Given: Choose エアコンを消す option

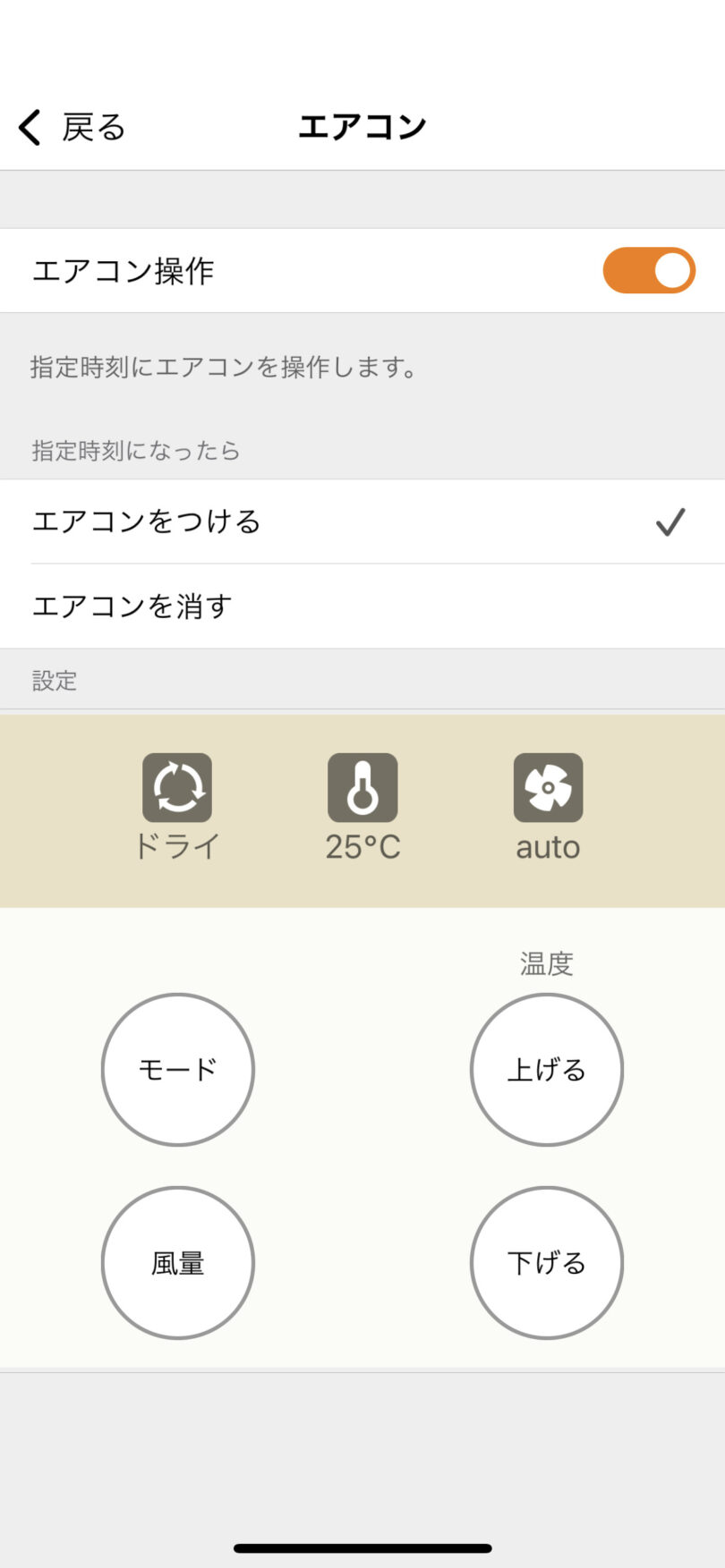Looking at the screenshot, I should pyautogui.click(x=362, y=606).
